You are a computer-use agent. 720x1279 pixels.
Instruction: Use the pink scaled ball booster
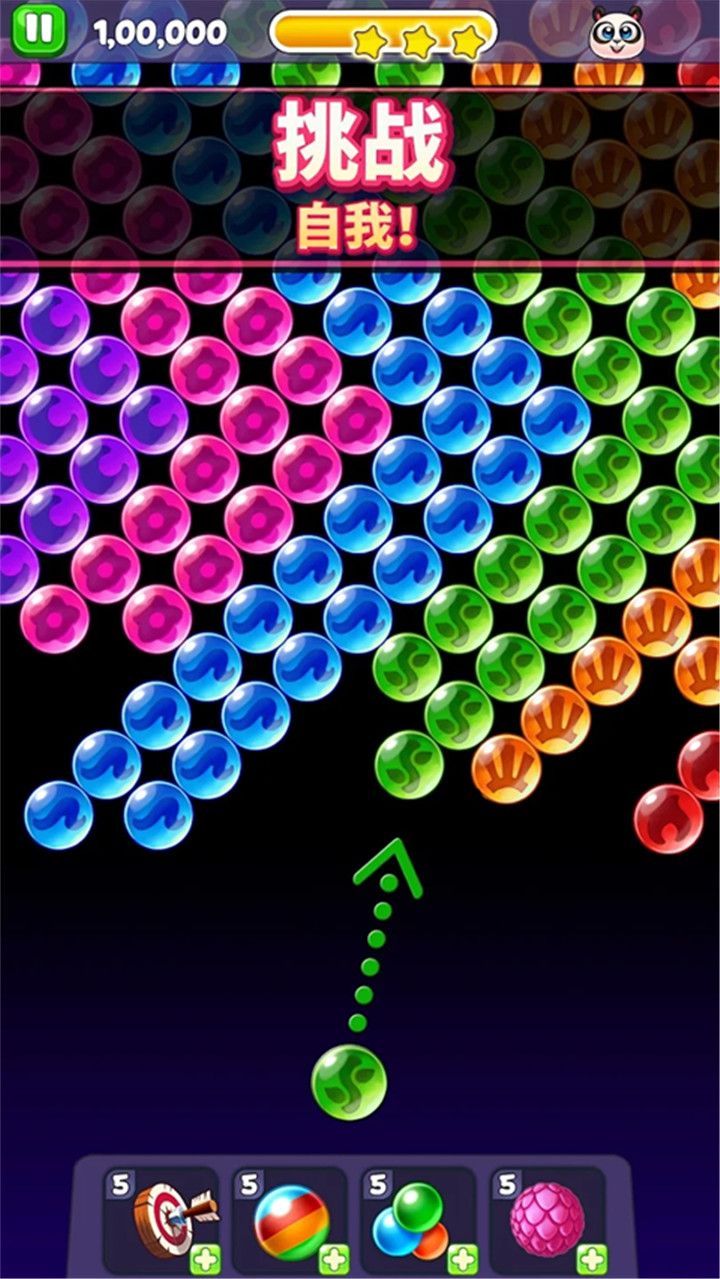click(x=546, y=1220)
